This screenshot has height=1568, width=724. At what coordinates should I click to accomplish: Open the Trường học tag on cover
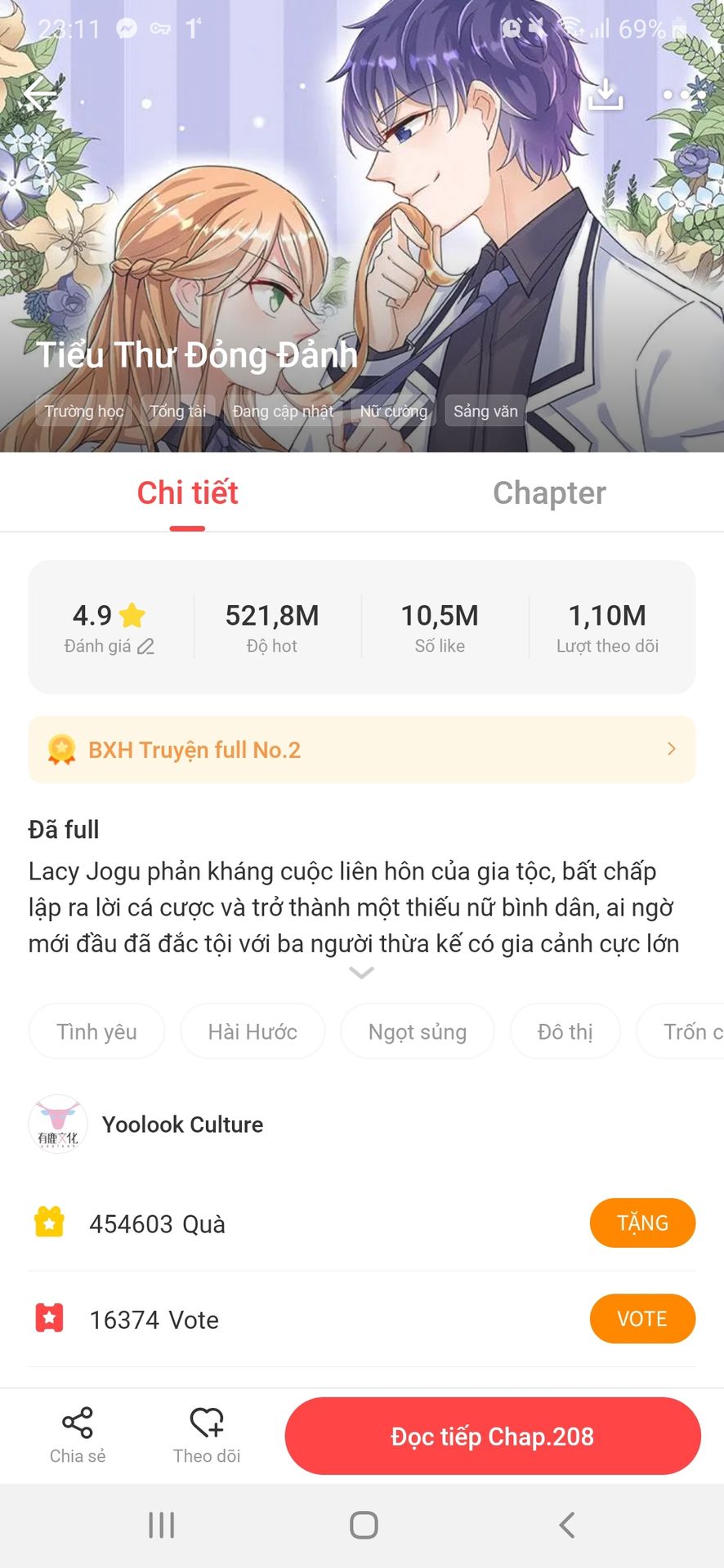coord(84,412)
